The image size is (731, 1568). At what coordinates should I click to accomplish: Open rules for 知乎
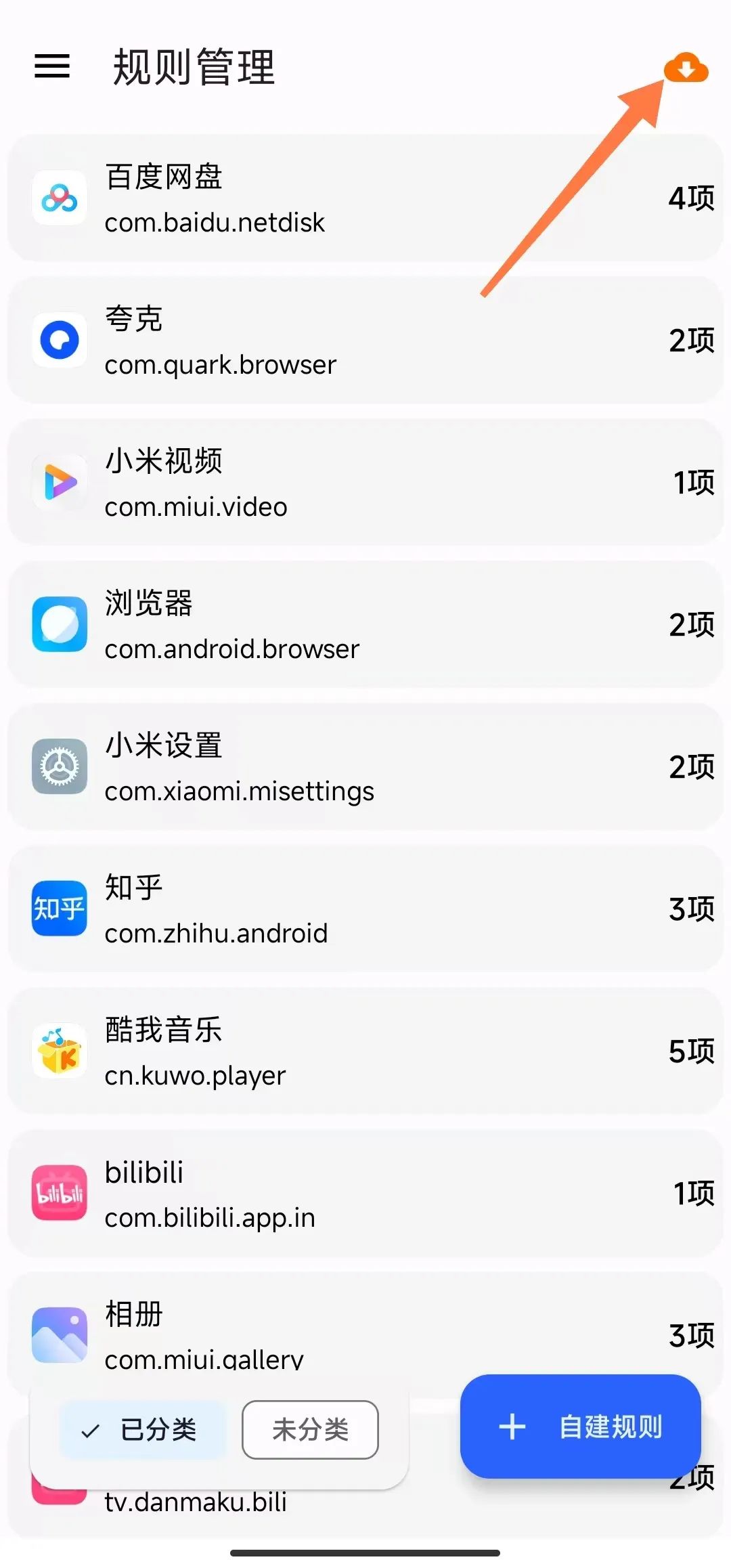click(x=365, y=909)
